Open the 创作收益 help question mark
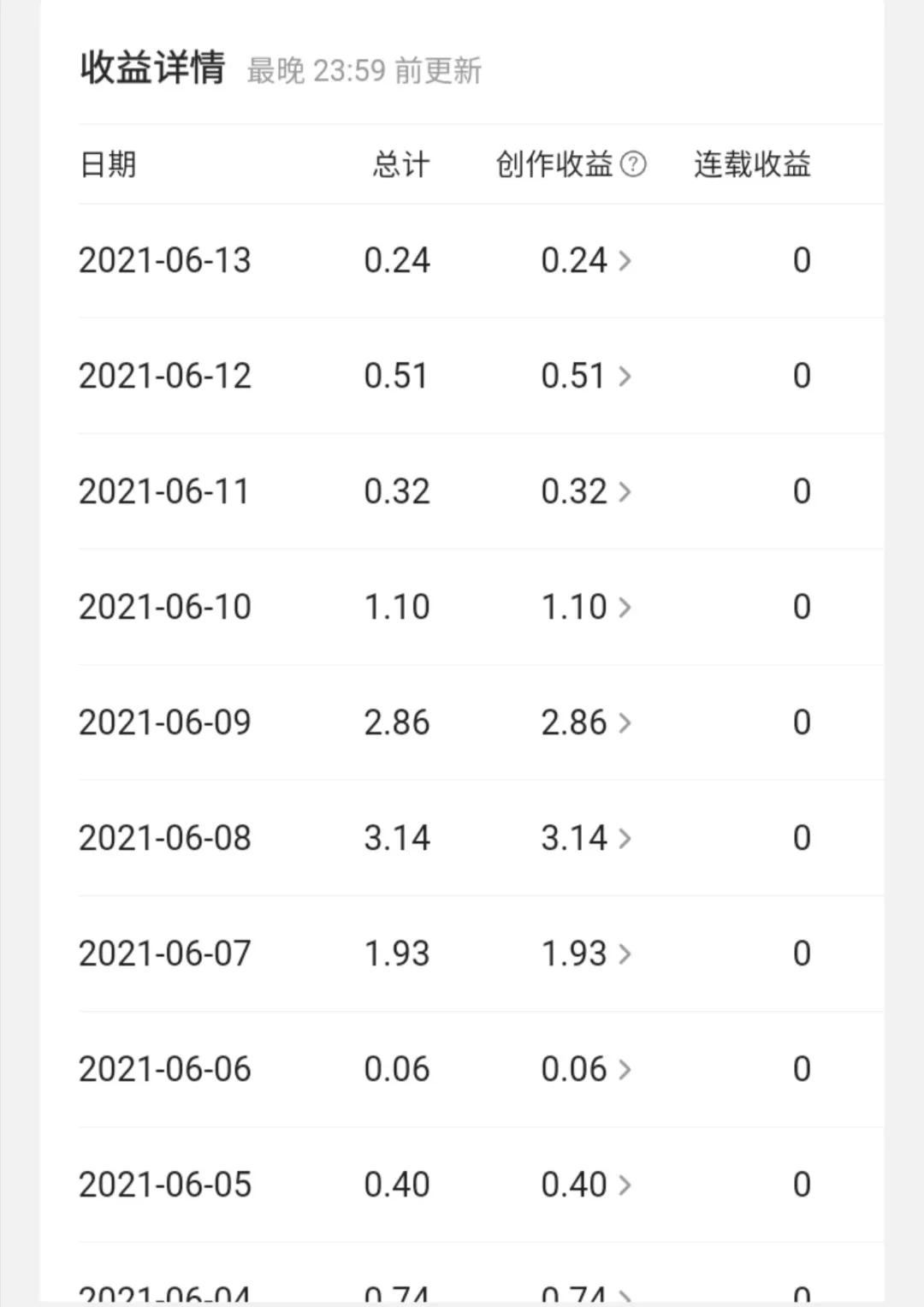Image resolution: width=924 pixels, height=1307 pixels. (633, 163)
